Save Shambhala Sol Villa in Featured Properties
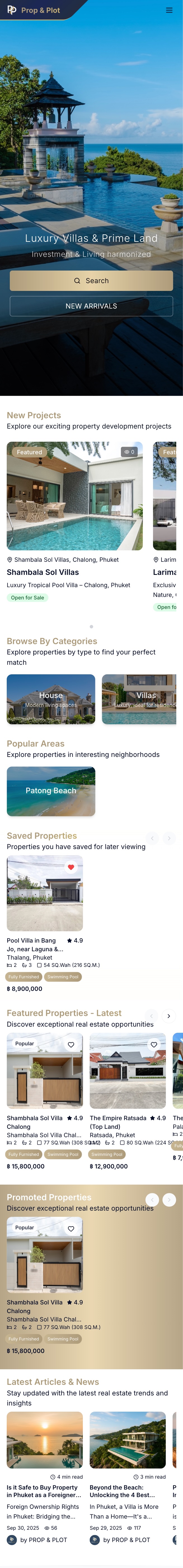 [71, 1044]
